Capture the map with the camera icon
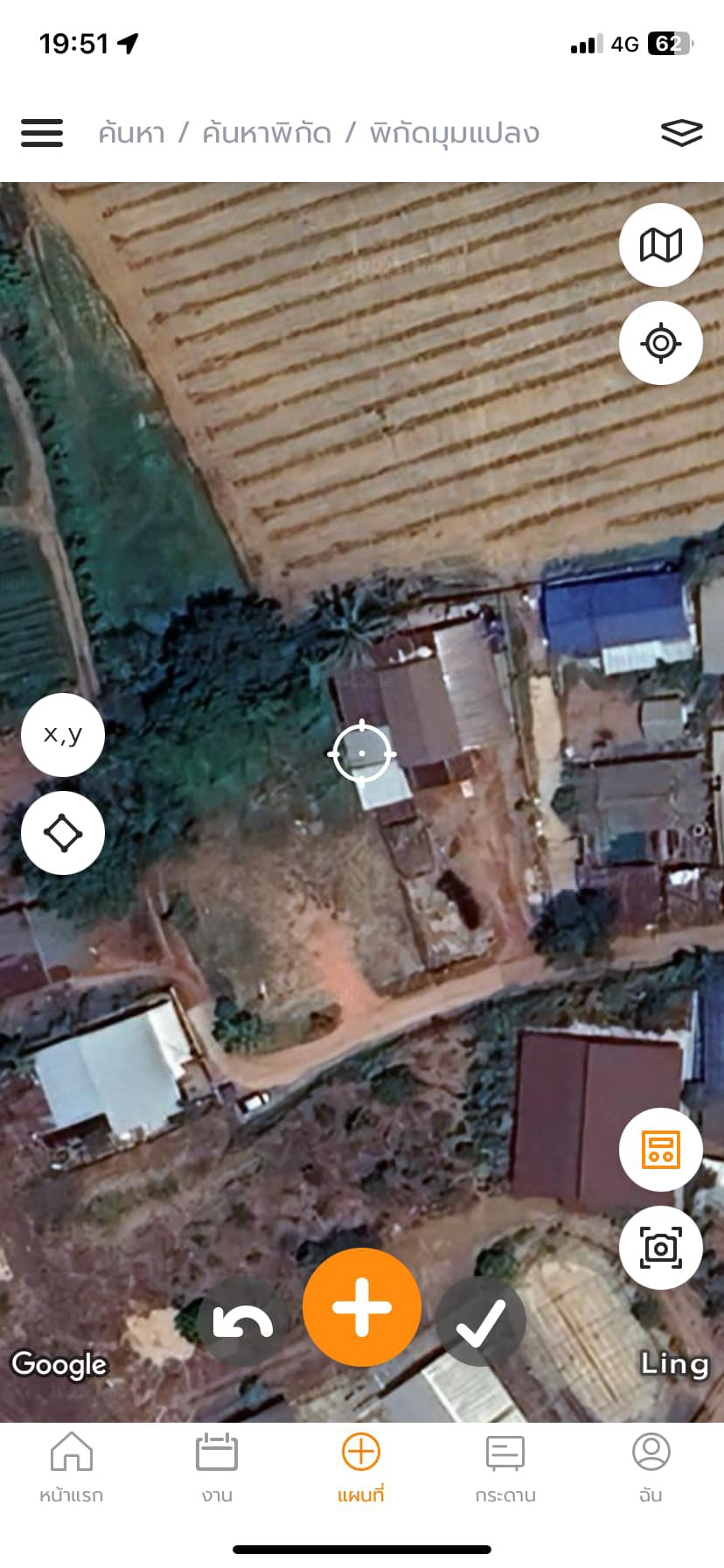This screenshot has width=724, height=1568. 660,1249
